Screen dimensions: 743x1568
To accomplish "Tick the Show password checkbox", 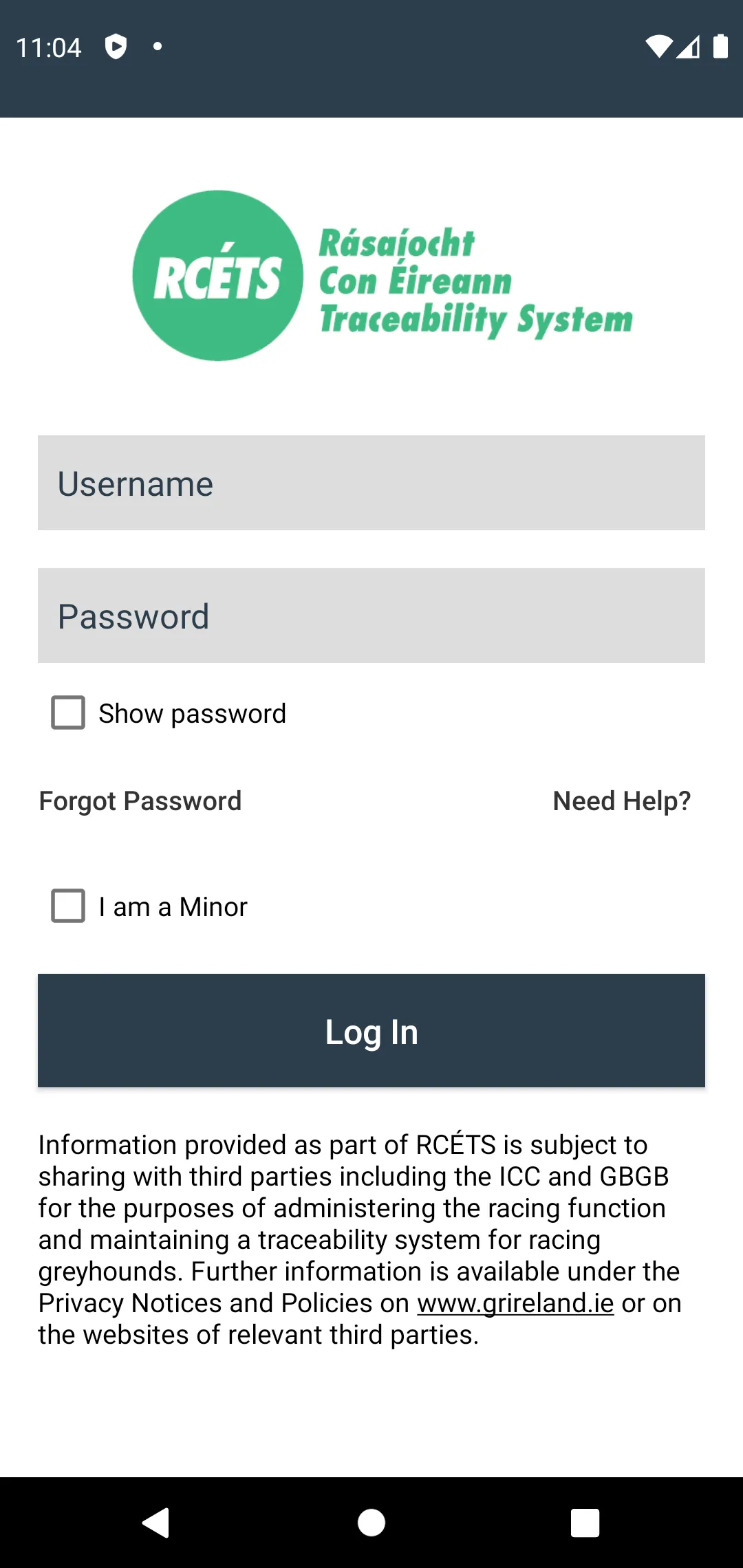I will (68, 712).
